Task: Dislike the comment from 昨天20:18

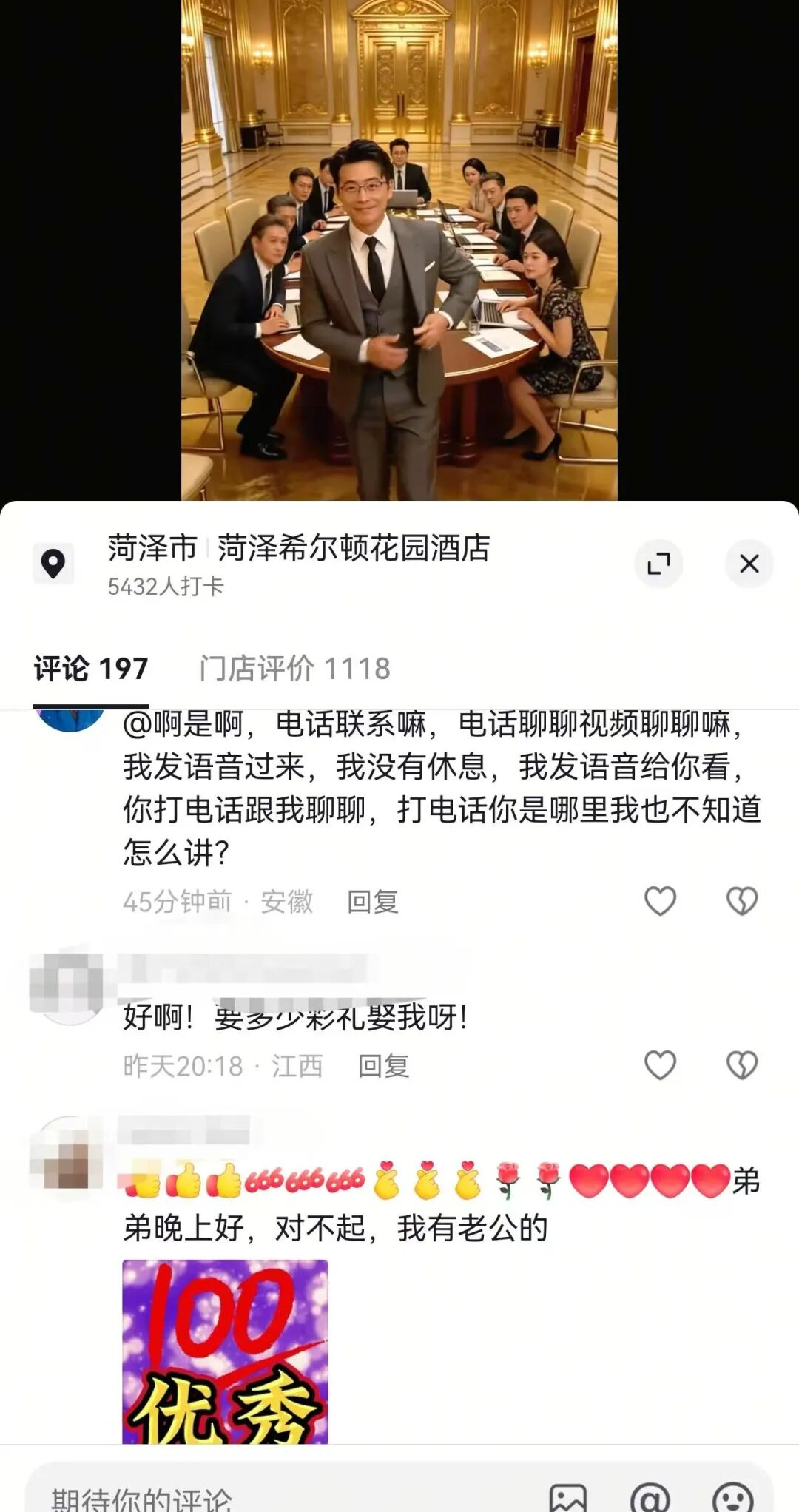Action: click(x=742, y=1065)
